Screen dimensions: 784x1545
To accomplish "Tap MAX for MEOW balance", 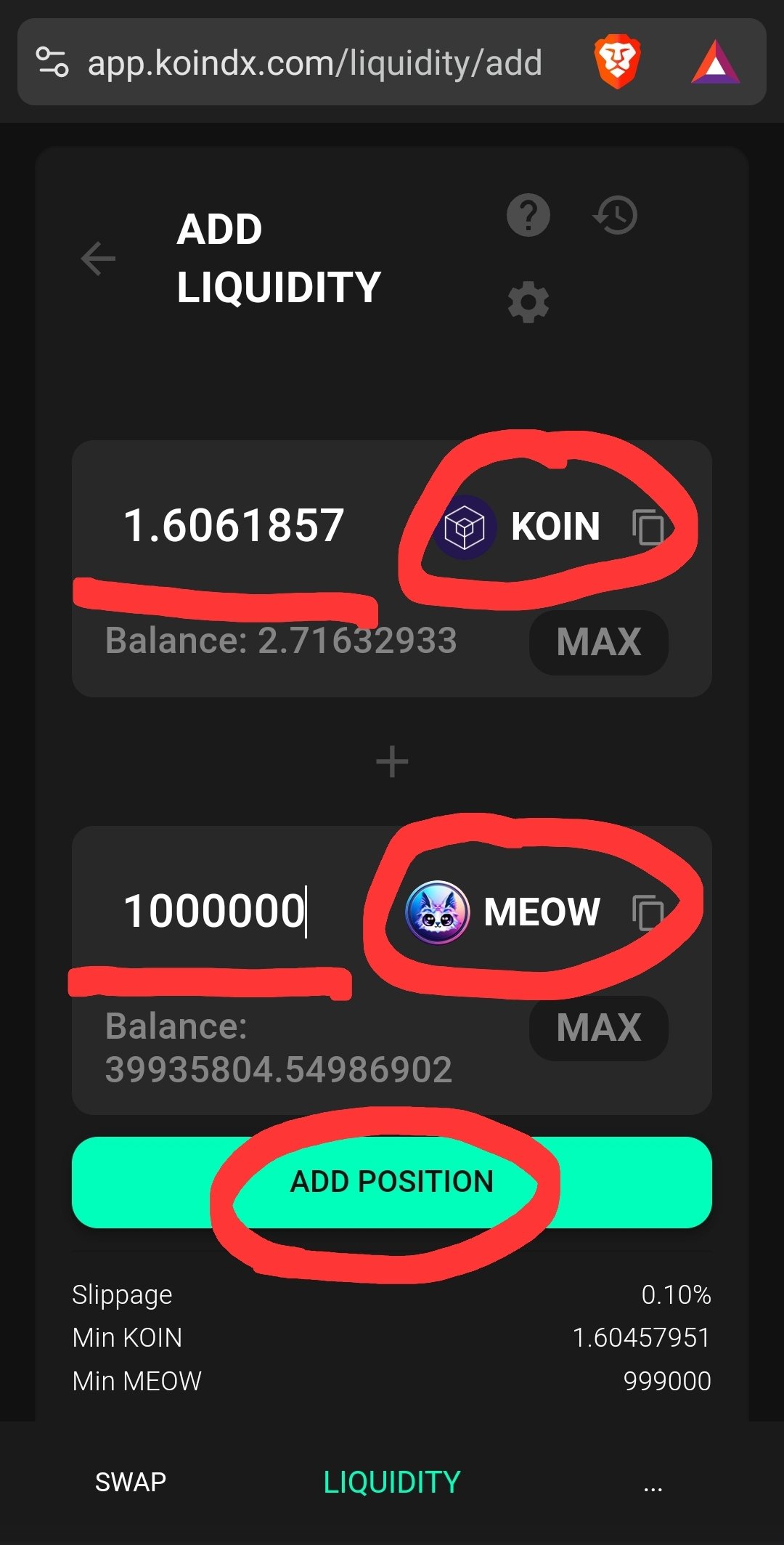I will [x=599, y=1028].
